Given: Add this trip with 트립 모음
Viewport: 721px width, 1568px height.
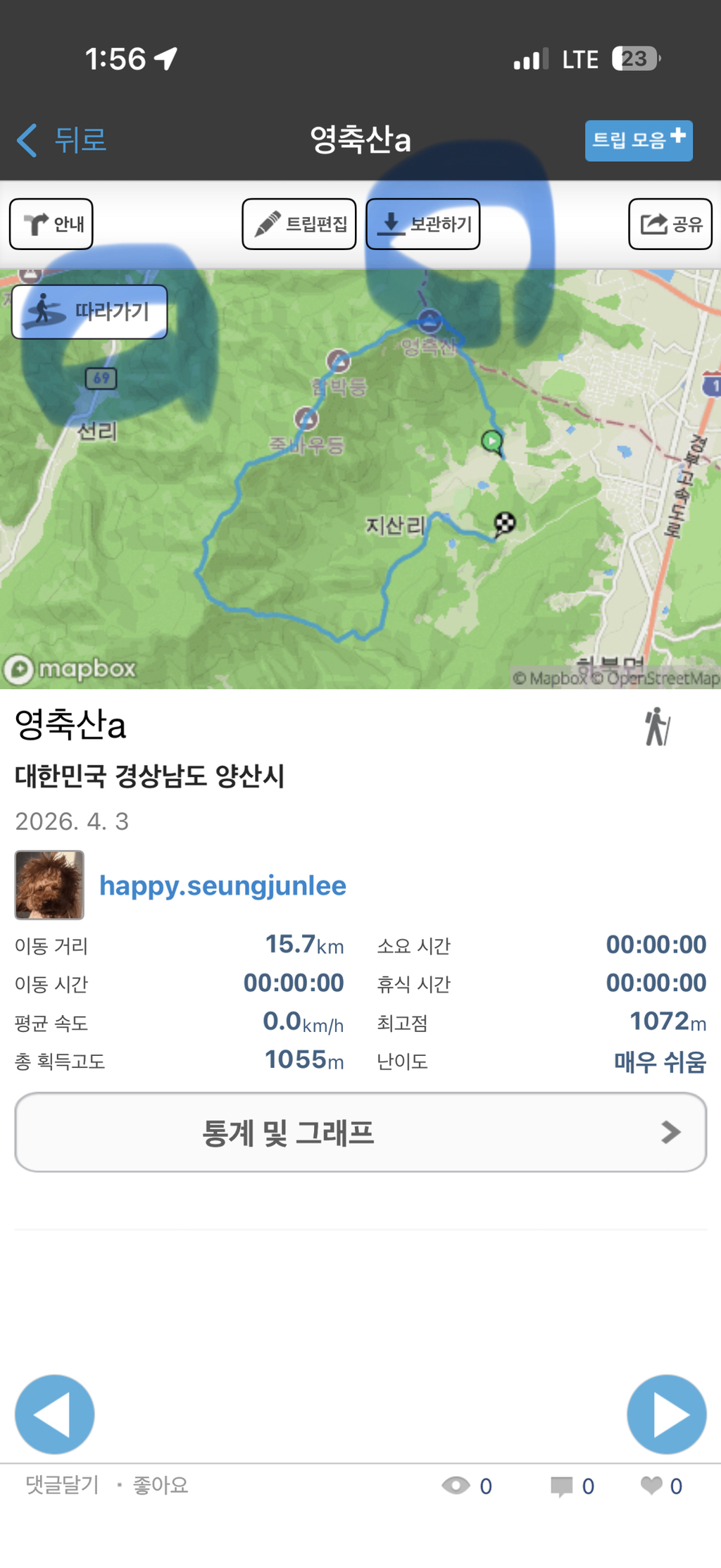Looking at the screenshot, I should click(639, 141).
